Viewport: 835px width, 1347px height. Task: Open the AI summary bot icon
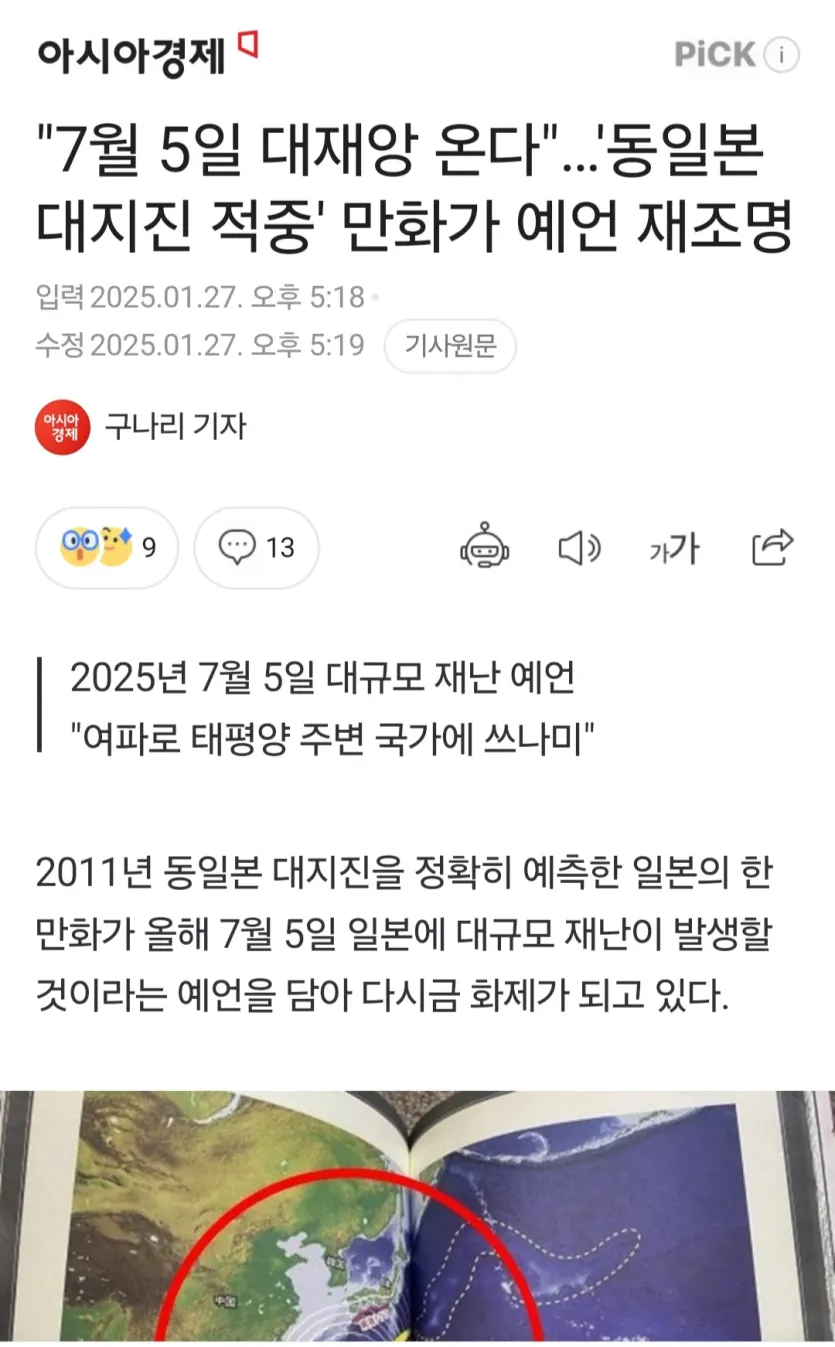click(x=485, y=547)
